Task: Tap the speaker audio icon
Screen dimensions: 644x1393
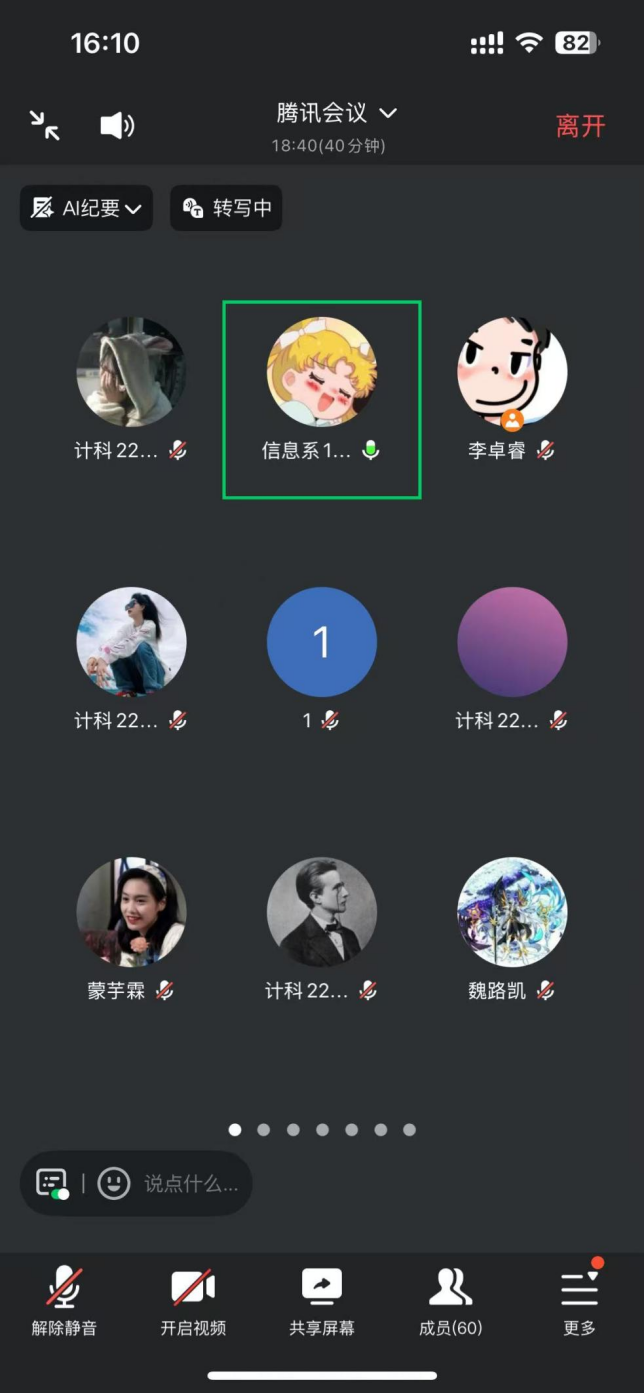Action: (117, 125)
